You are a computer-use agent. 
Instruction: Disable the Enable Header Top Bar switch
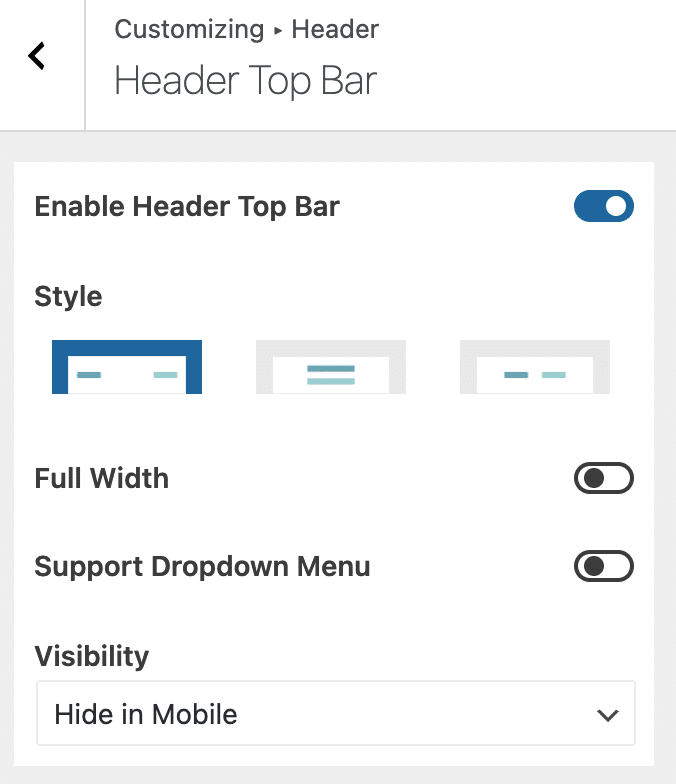pyautogui.click(x=603, y=207)
